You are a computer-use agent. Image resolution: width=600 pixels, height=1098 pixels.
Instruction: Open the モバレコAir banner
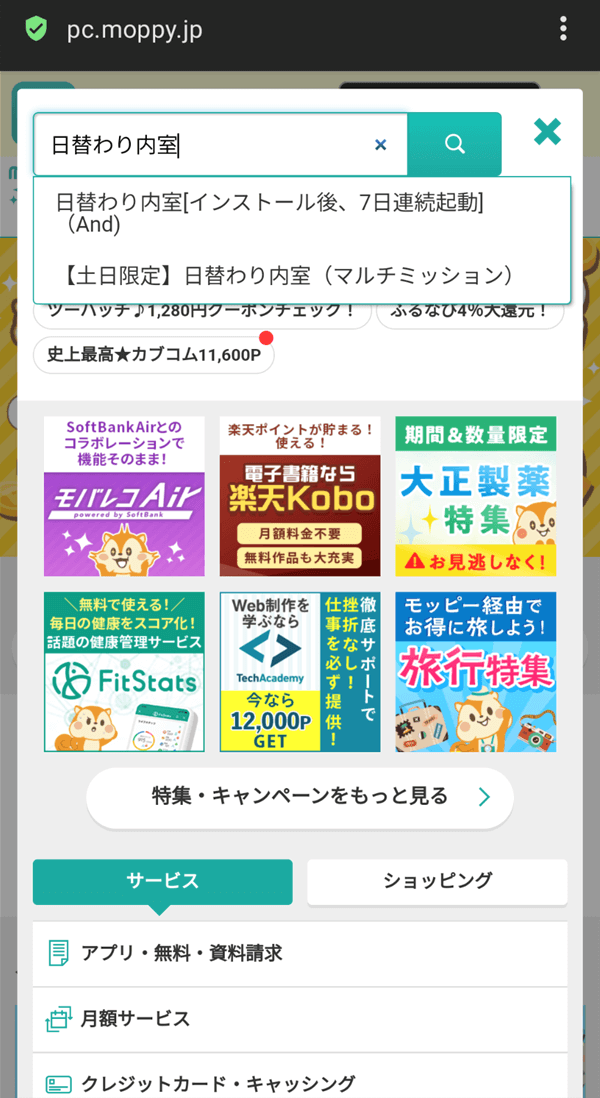pos(124,496)
